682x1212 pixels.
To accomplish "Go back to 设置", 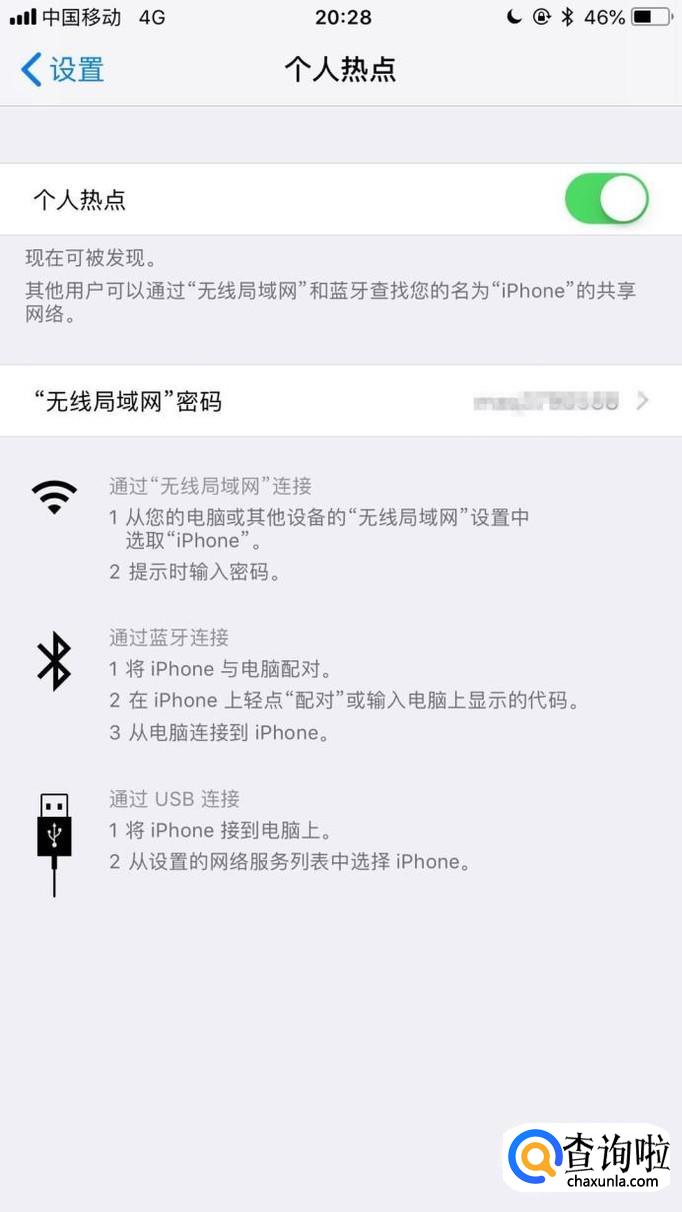I will 62,70.
